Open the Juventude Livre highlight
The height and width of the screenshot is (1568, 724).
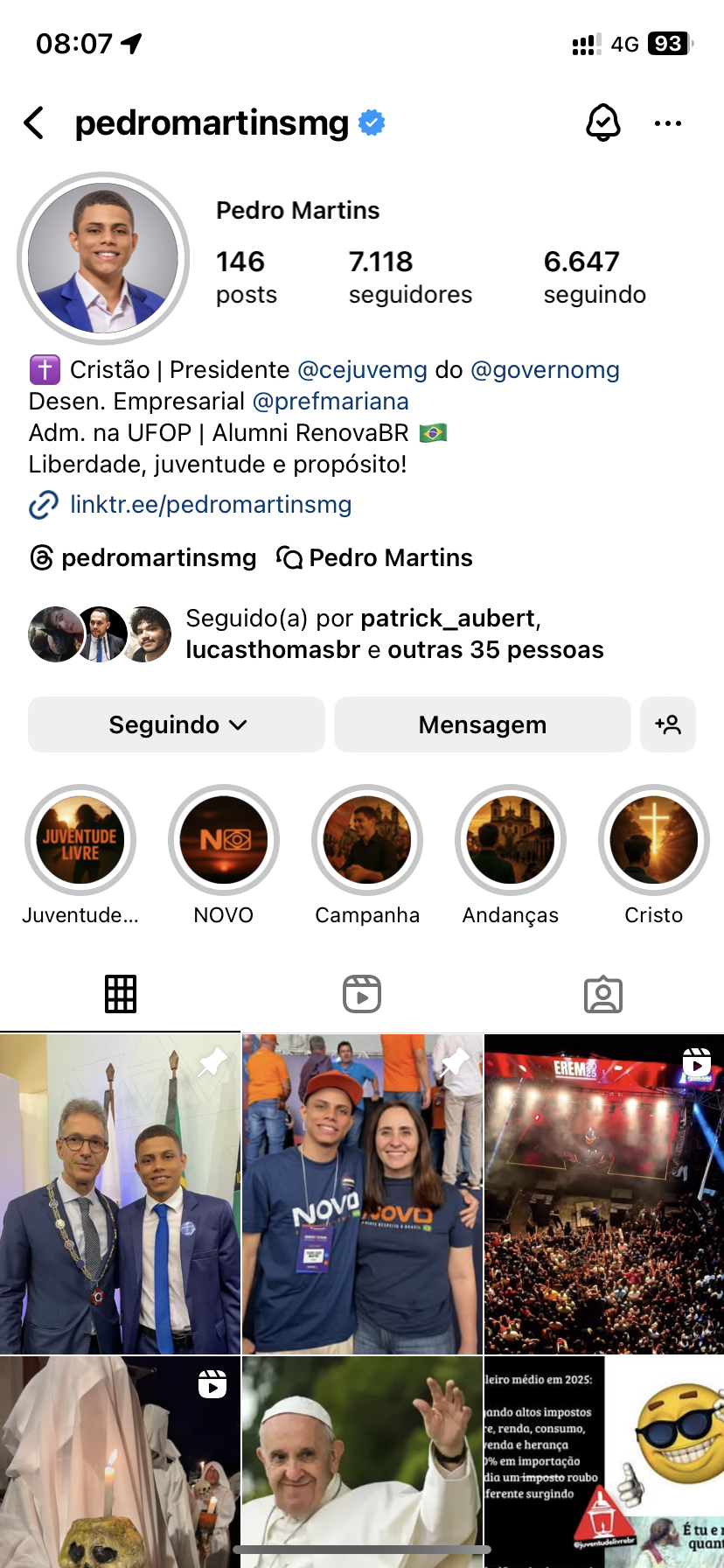pyautogui.click(x=80, y=841)
